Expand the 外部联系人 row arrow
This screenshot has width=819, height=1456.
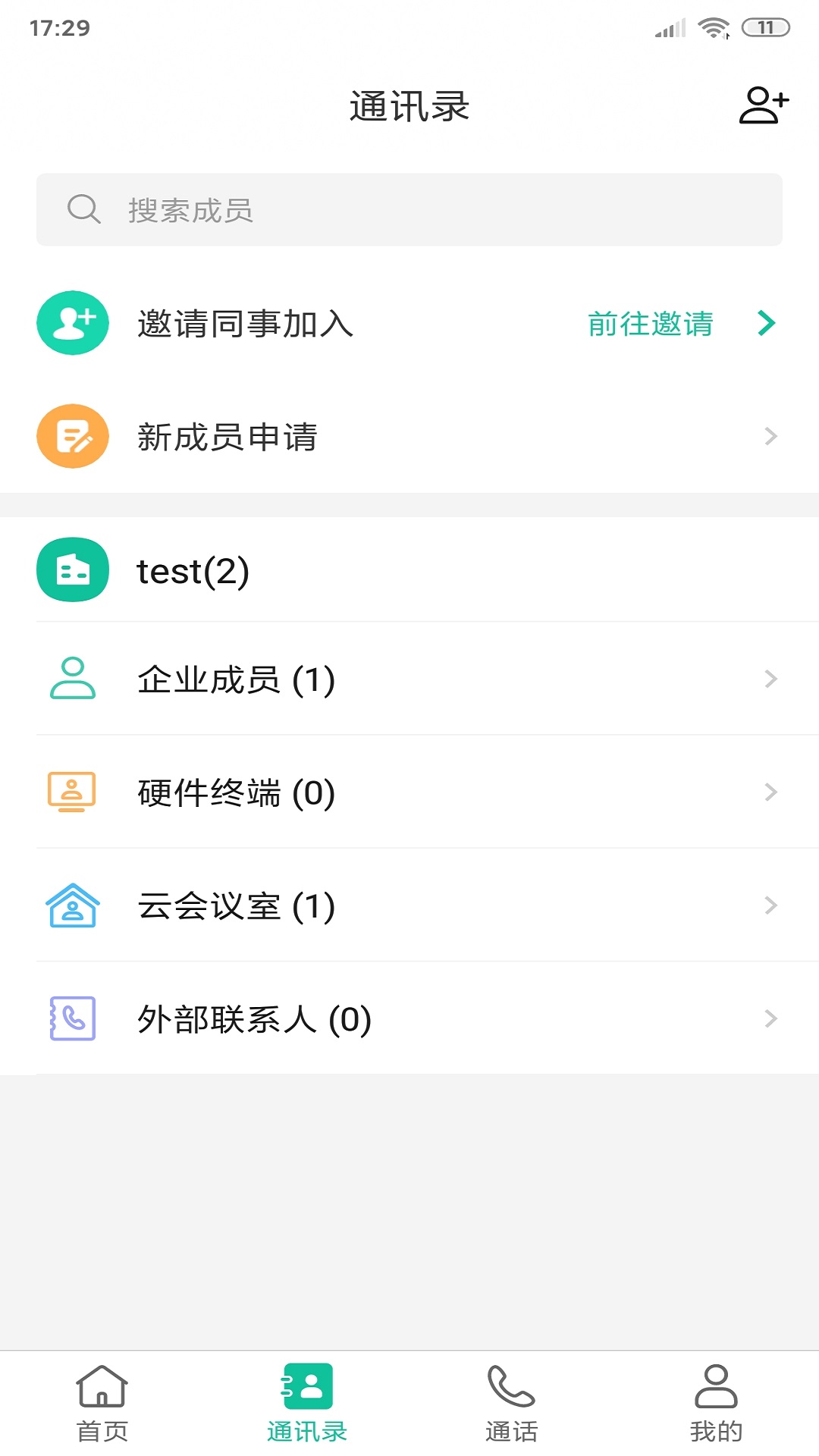coord(770,1018)
